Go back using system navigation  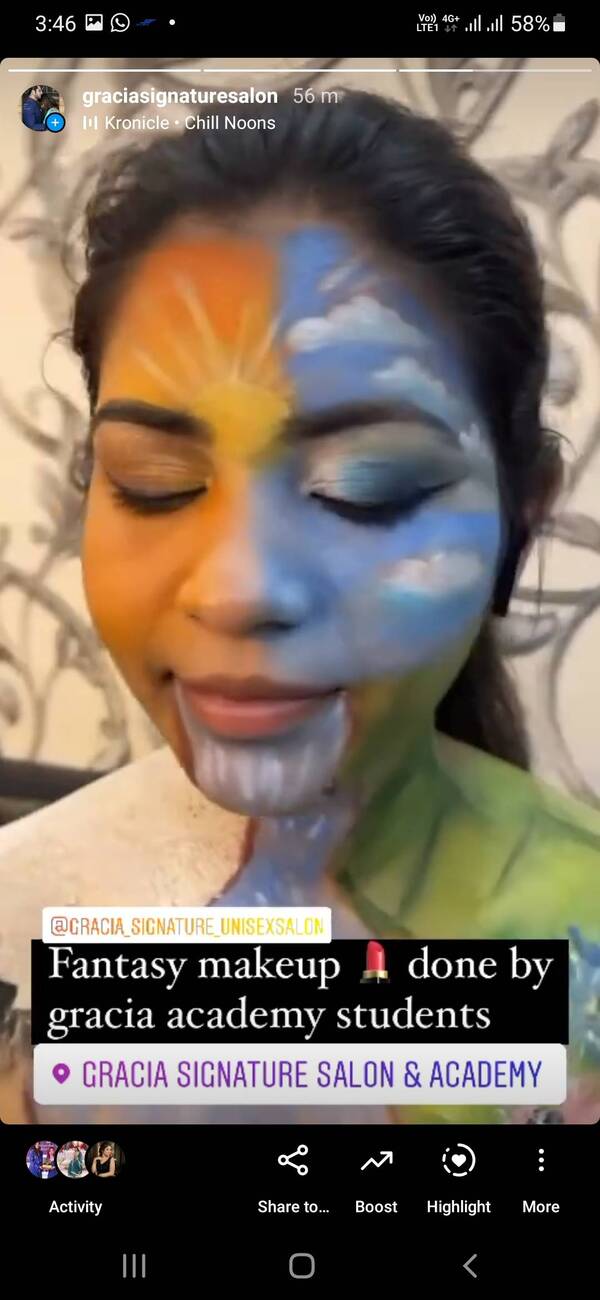(470, 1265)
